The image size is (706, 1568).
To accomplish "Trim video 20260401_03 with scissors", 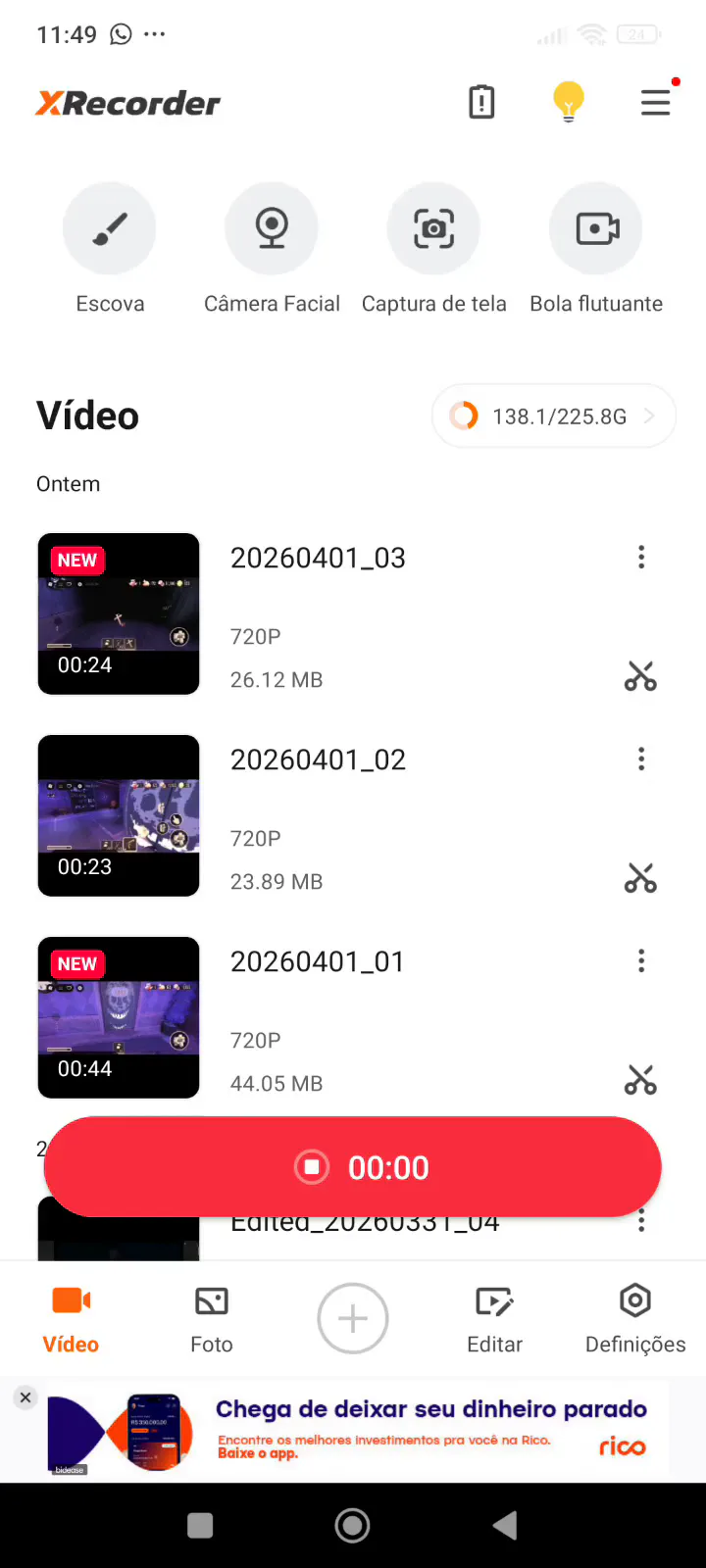I will [640, 676].
